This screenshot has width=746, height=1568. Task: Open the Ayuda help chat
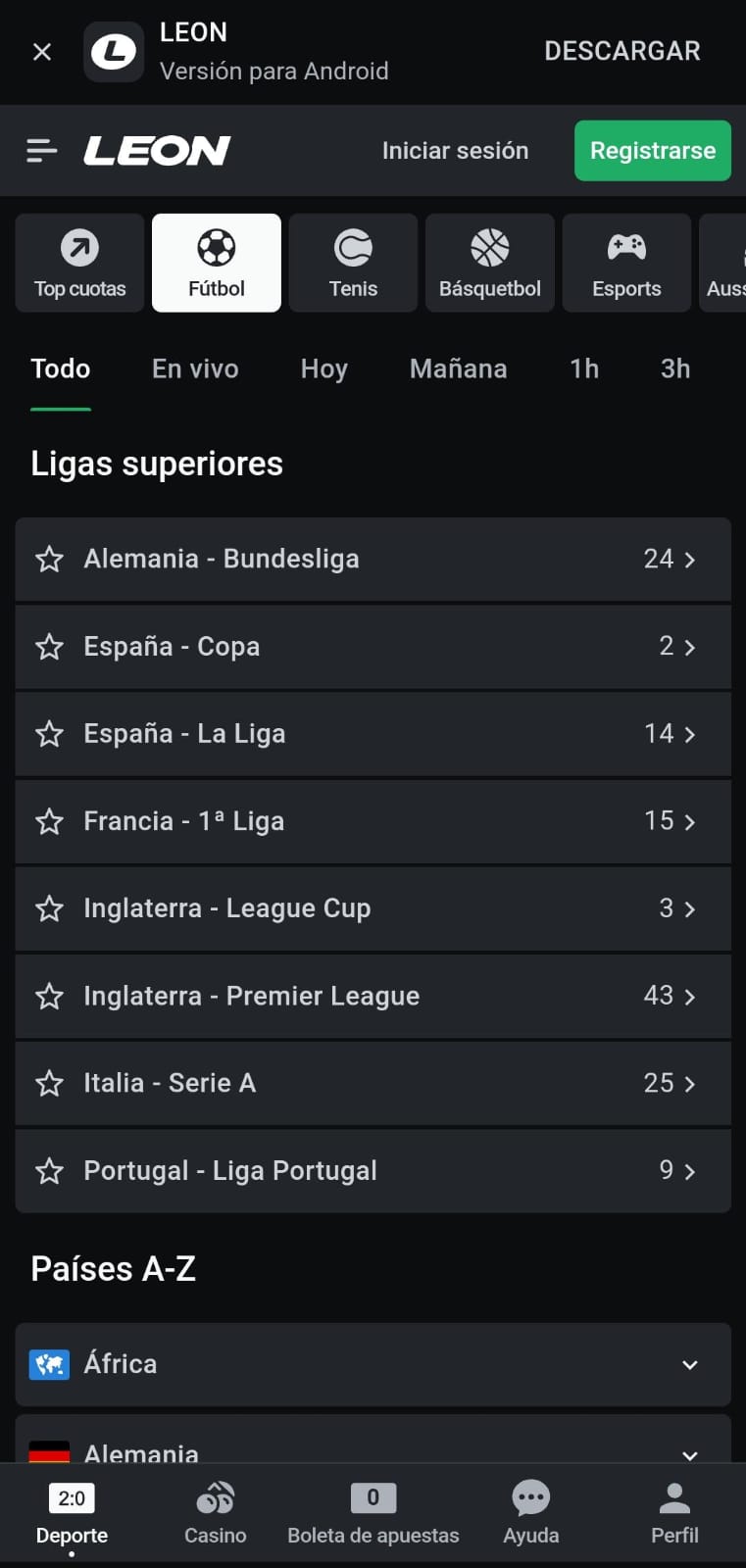pyautogui.click(x=531, y=1513)
